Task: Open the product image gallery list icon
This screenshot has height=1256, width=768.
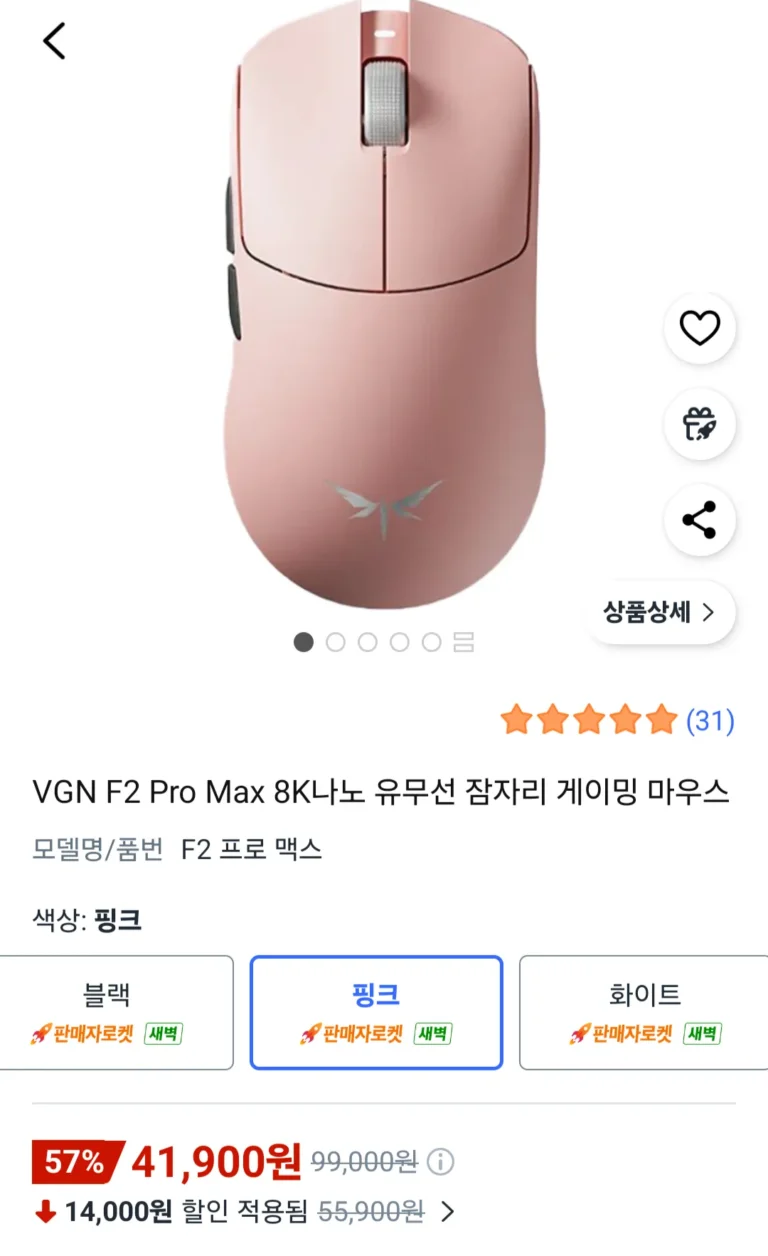Action: coord(463,642)
